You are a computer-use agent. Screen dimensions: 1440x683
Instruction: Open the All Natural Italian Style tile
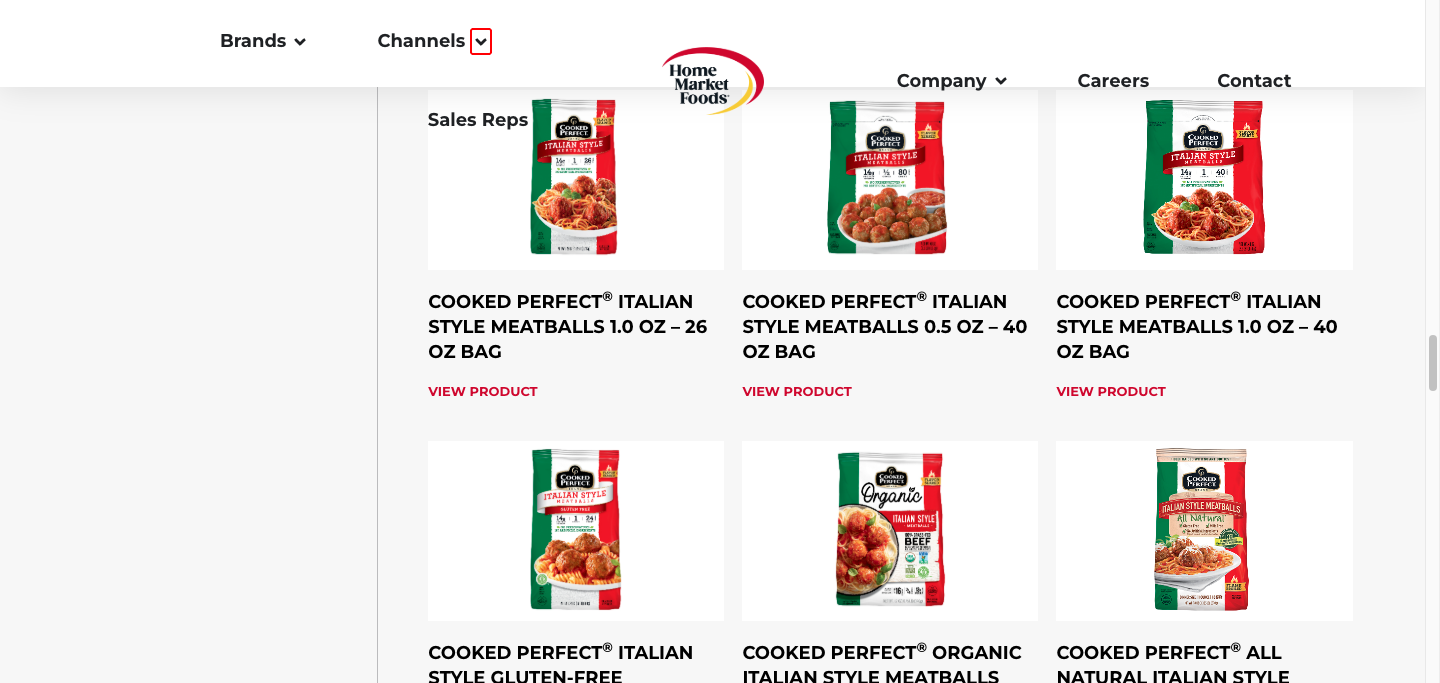pyautogui.click(x=1204, y=530)
